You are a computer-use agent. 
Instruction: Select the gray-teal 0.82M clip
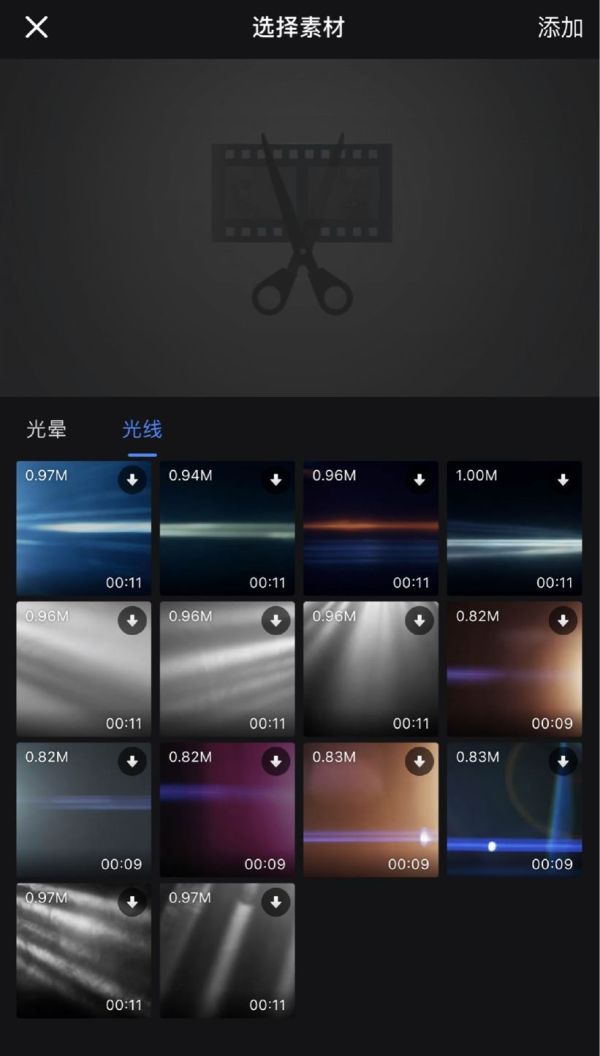(84, 810)
